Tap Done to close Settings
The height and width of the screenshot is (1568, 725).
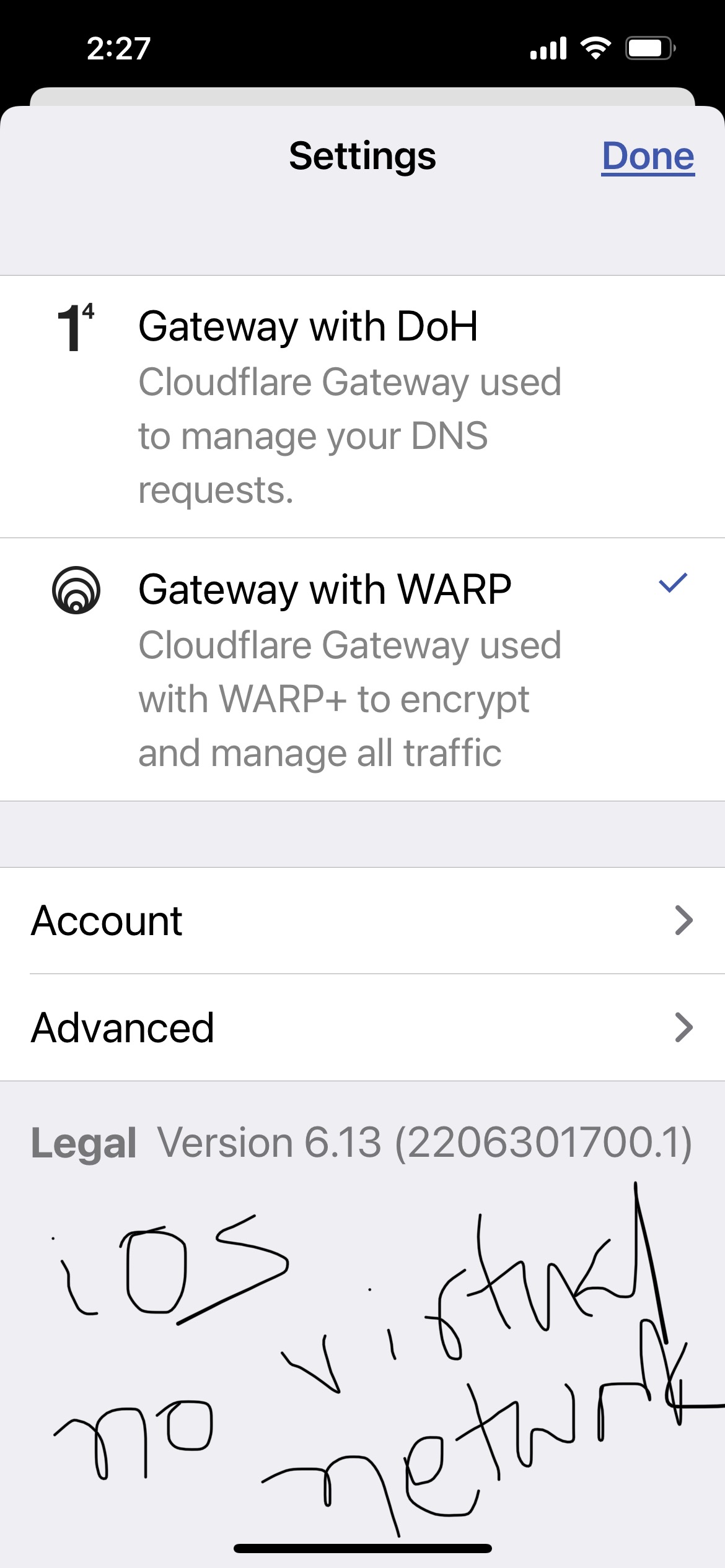pos(648,156)
